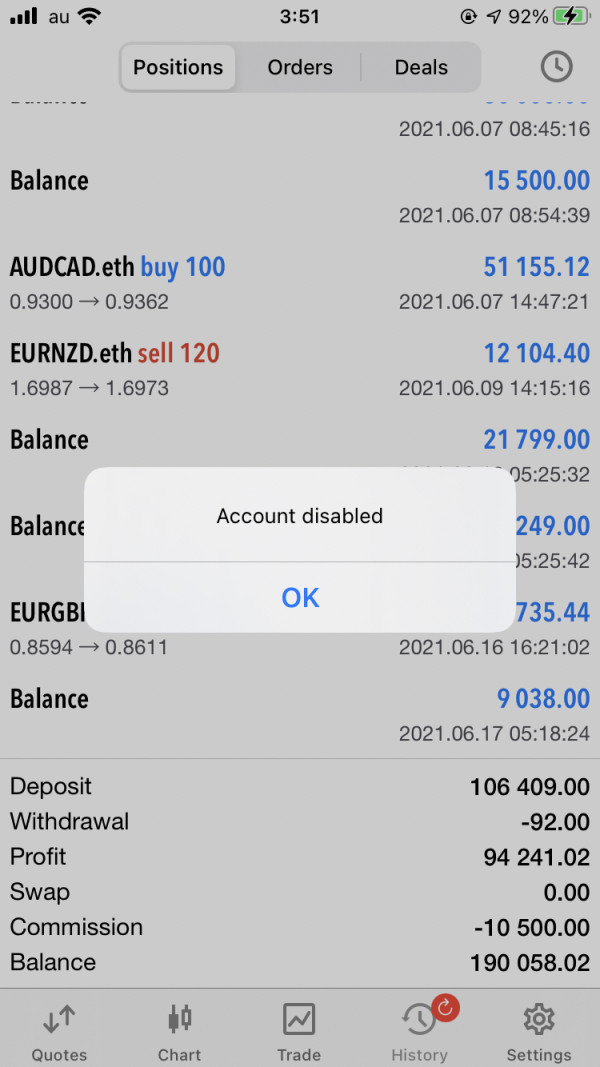Dismiss the Account disabled alert with OK
This screenshot has height=1067, width=600.
[x=300, y=597]
